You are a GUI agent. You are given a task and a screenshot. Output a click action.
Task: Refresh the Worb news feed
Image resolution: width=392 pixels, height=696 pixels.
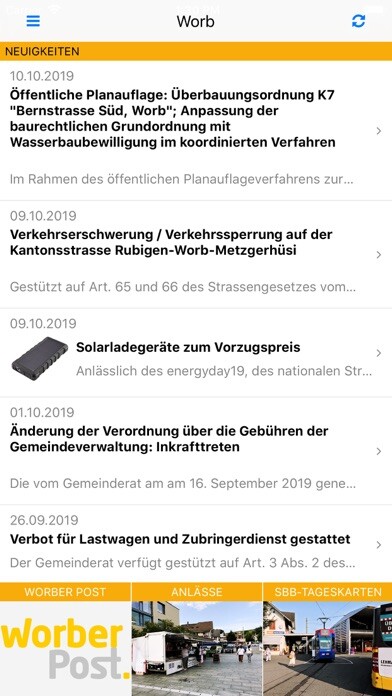coord(358,21)
